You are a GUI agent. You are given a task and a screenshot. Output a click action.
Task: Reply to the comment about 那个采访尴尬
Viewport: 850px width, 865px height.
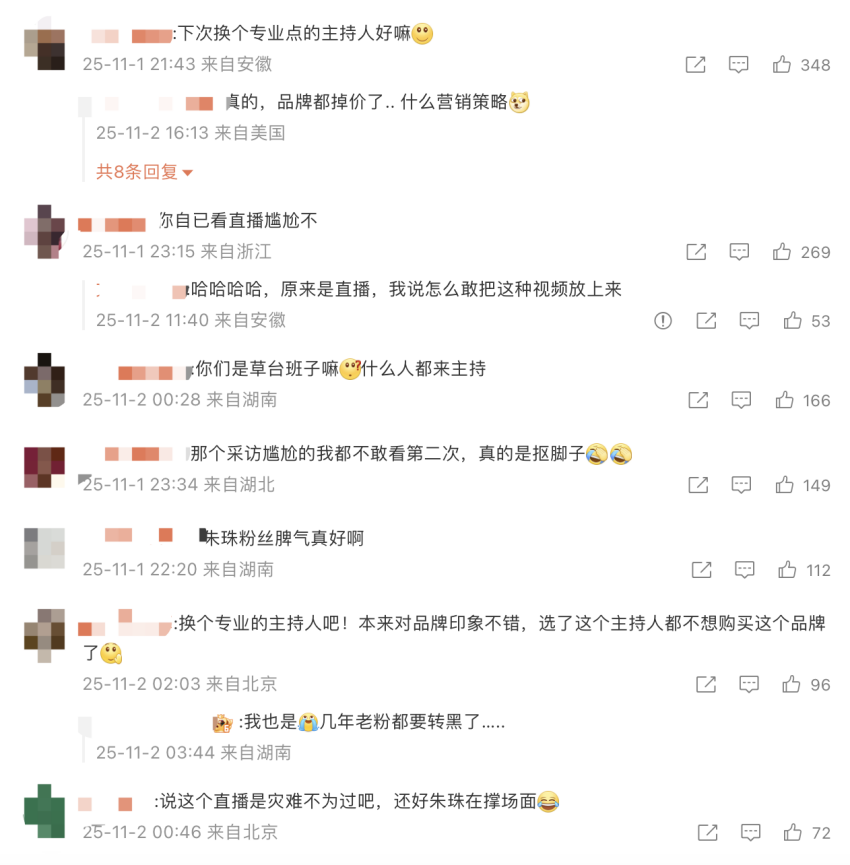741,485
